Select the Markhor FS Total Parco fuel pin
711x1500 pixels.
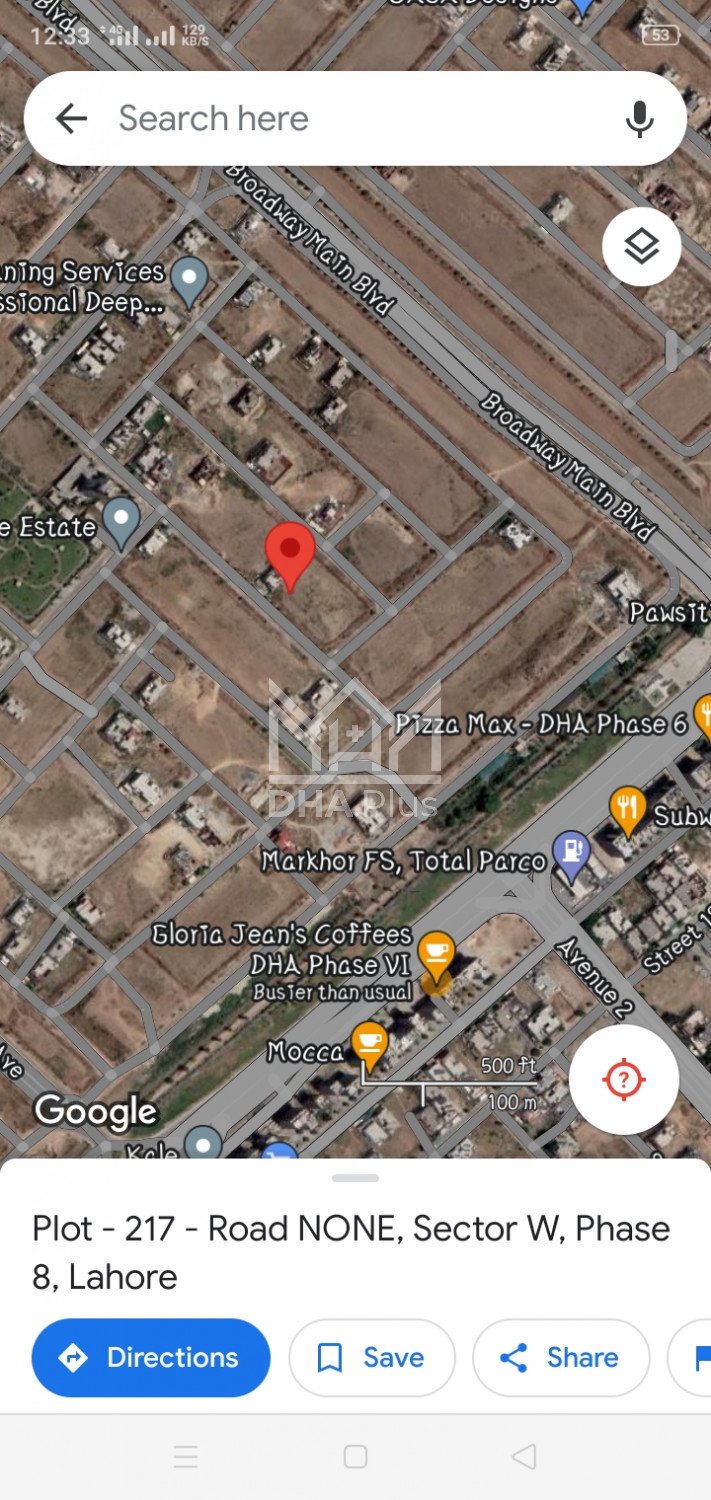pyautogui.click(x=571, y=853)
